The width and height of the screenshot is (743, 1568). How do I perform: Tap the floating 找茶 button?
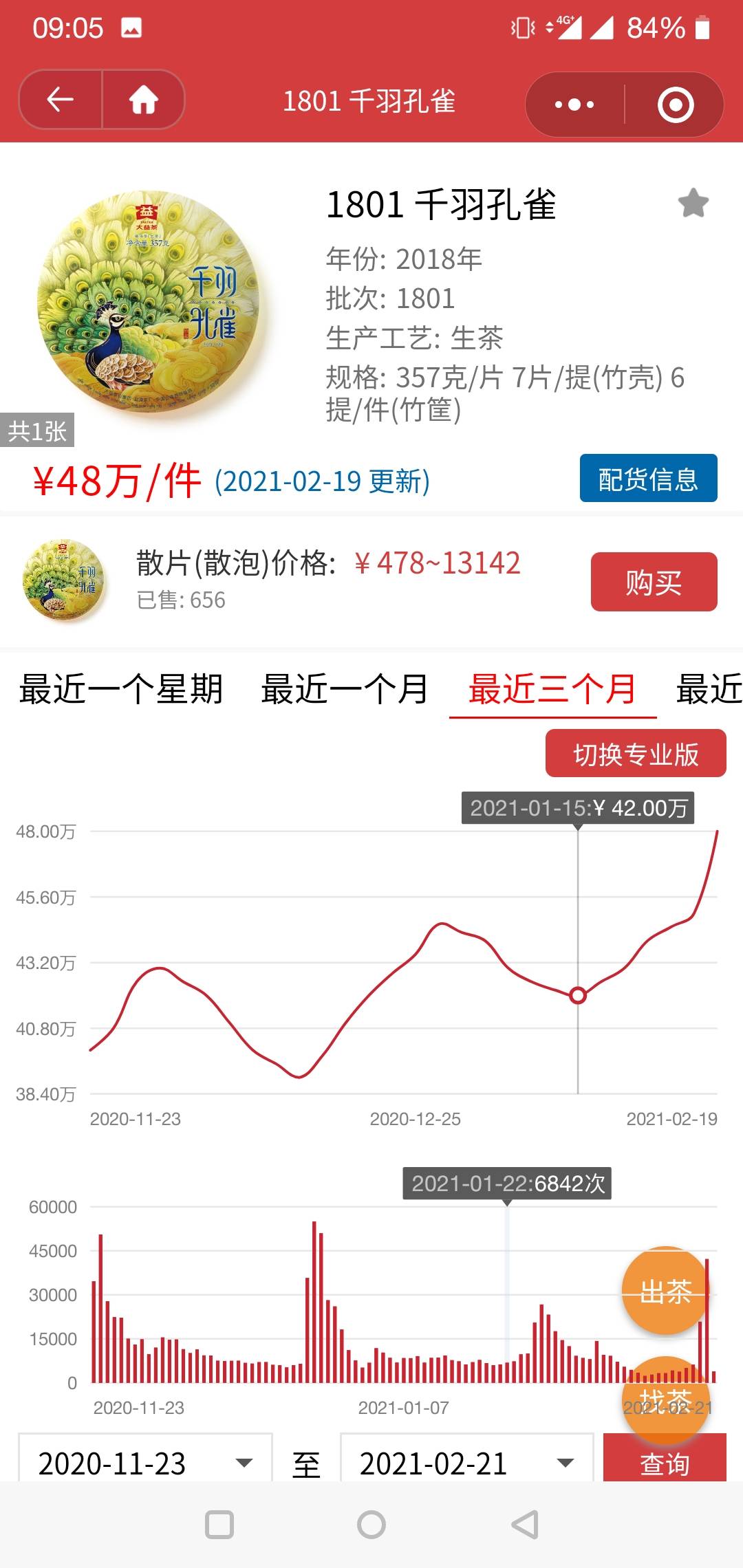[x=665, y=1400]
